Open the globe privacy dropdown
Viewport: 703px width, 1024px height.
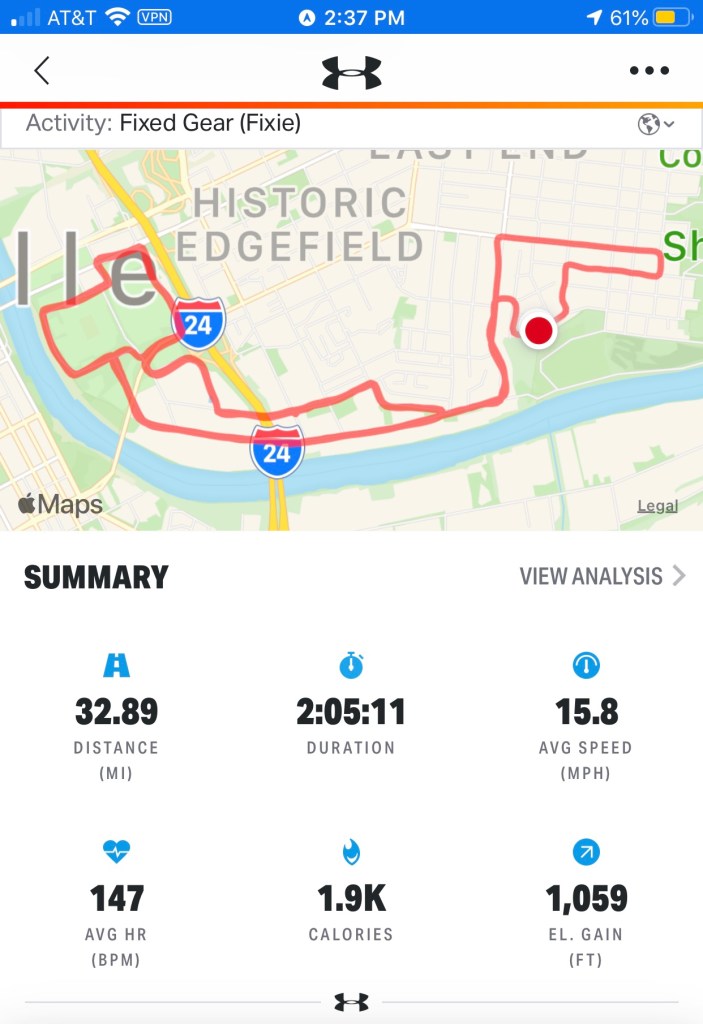656,124
